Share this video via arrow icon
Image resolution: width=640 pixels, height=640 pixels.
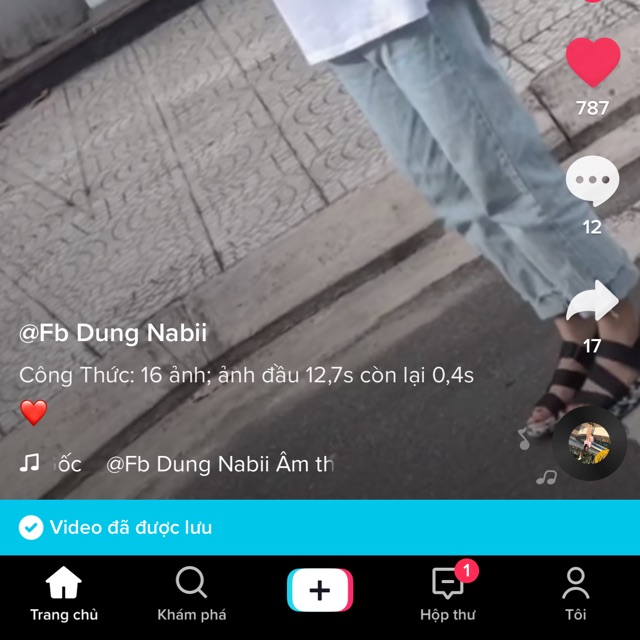(x=592, y=302)
